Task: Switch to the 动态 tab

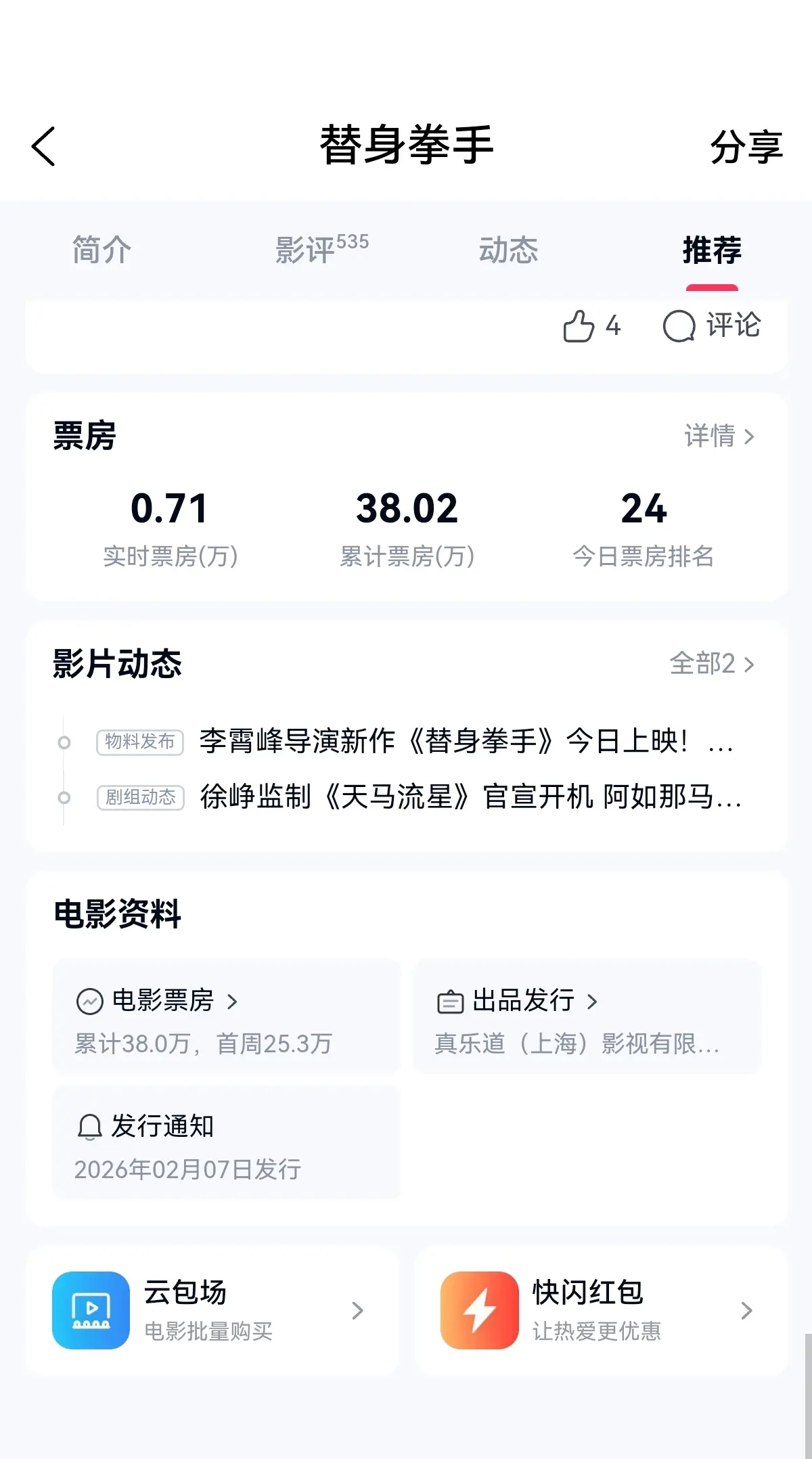Action: [508, 250]
